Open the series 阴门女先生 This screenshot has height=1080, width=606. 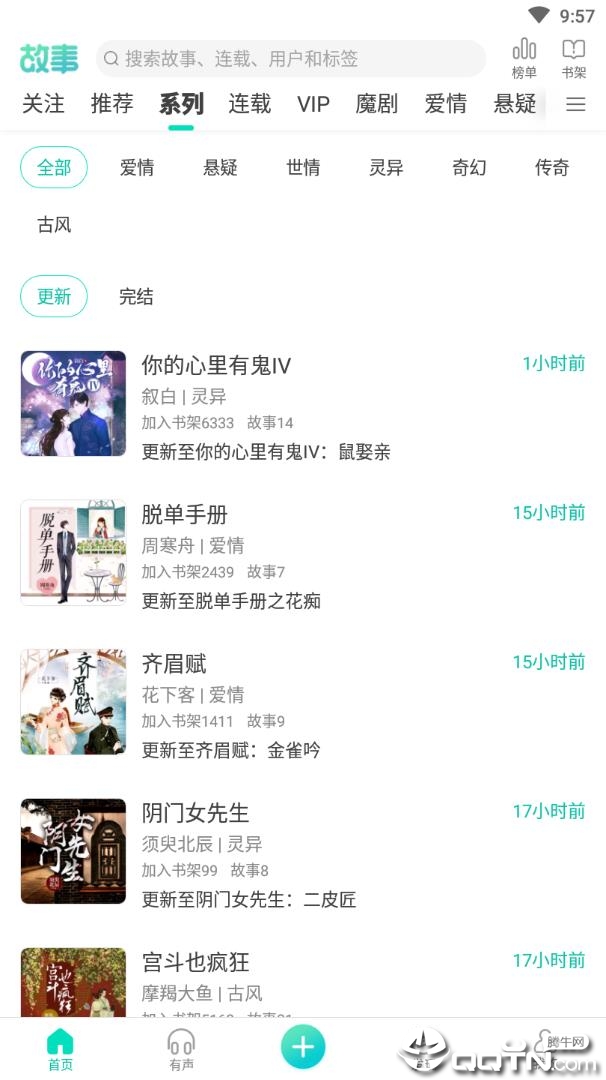195,813
